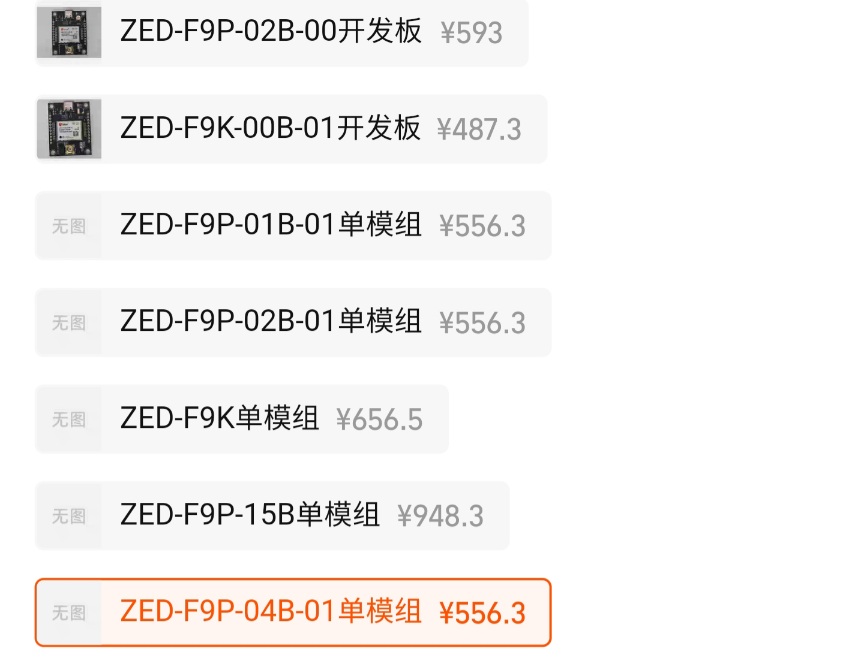Pick ZED-F9P-01B-01单模组 option

coord(293,226)
